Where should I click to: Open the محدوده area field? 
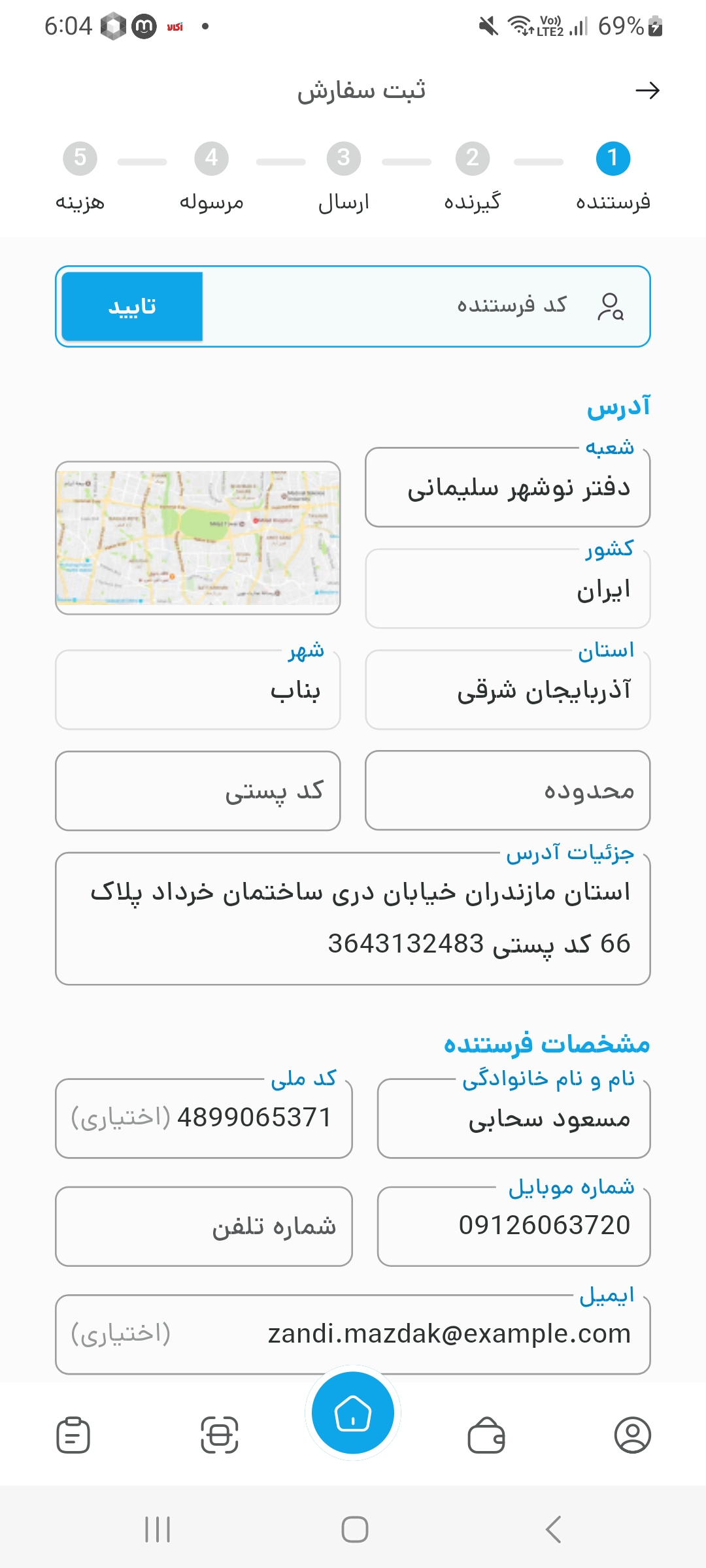(x=507, y=791)
